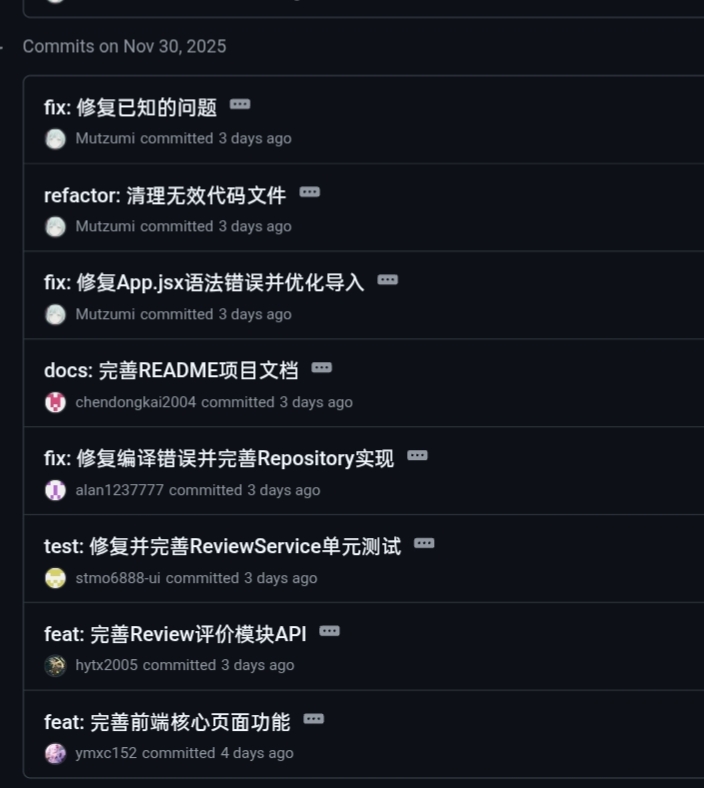The image size is (704, 788).
Task: Open commit "docs: 完善README项目文档"
Action: (x=171, y=371)
